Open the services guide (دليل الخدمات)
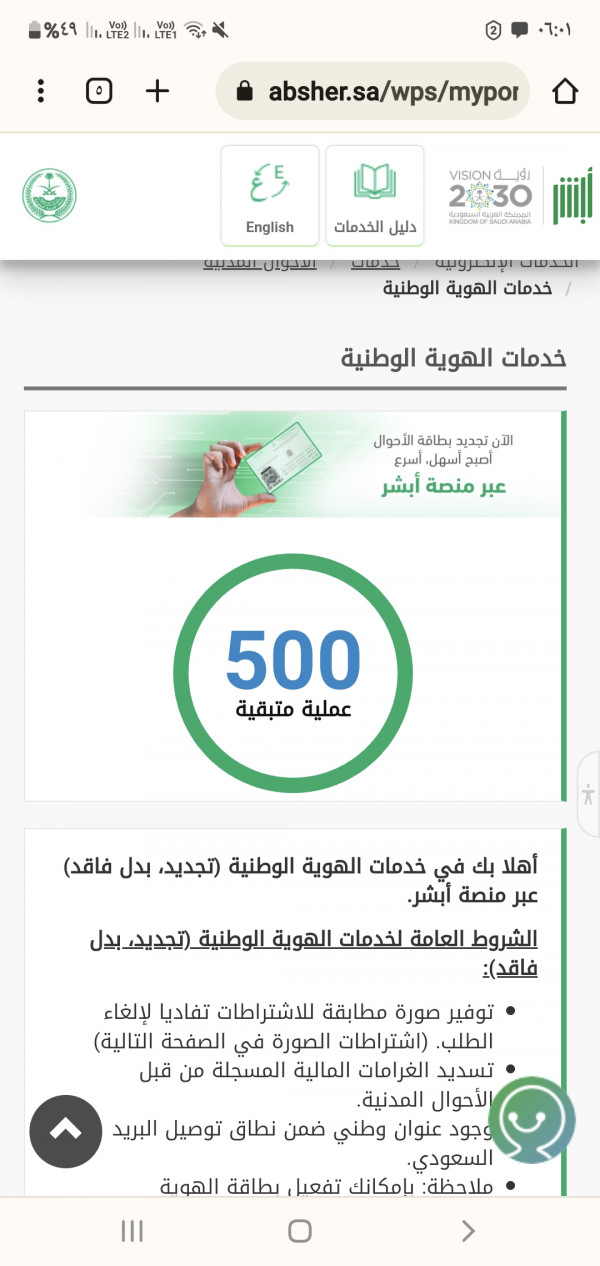Image resolution: width=600 pixels, height=1266 pixels. pos(375,196)
